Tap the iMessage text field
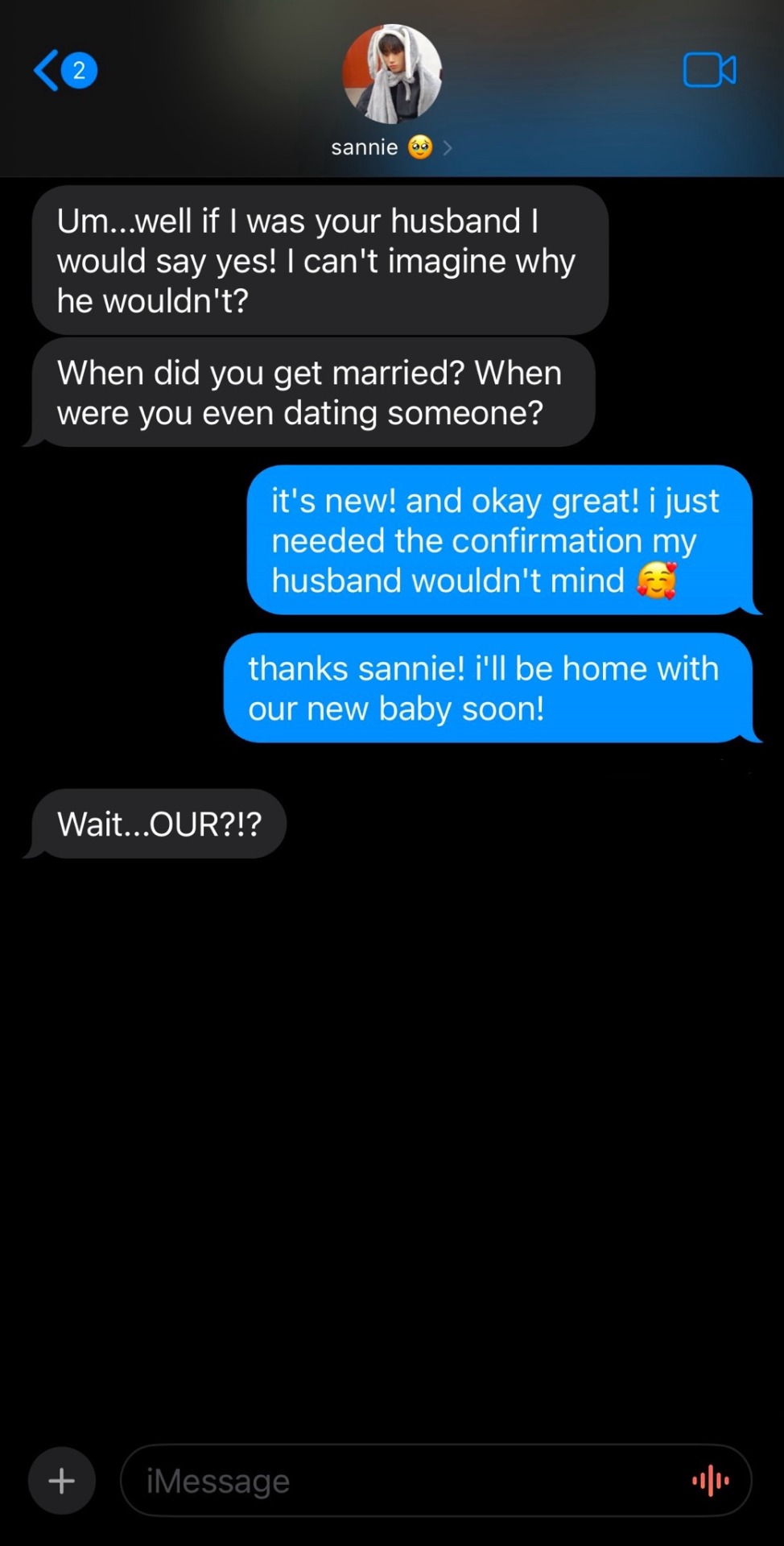The height and width of the screenshot is (1546, 784). point(402,1480)
